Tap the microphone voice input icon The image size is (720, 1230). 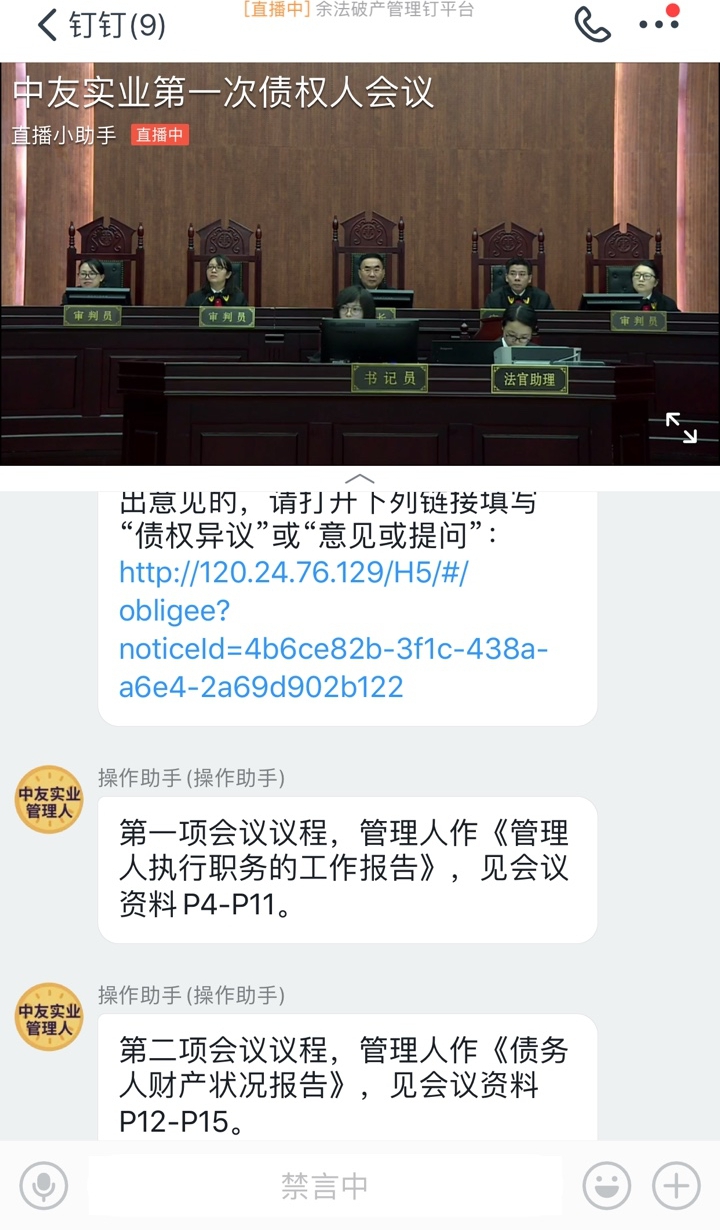pyautogui.click(x=44, y=1186)
